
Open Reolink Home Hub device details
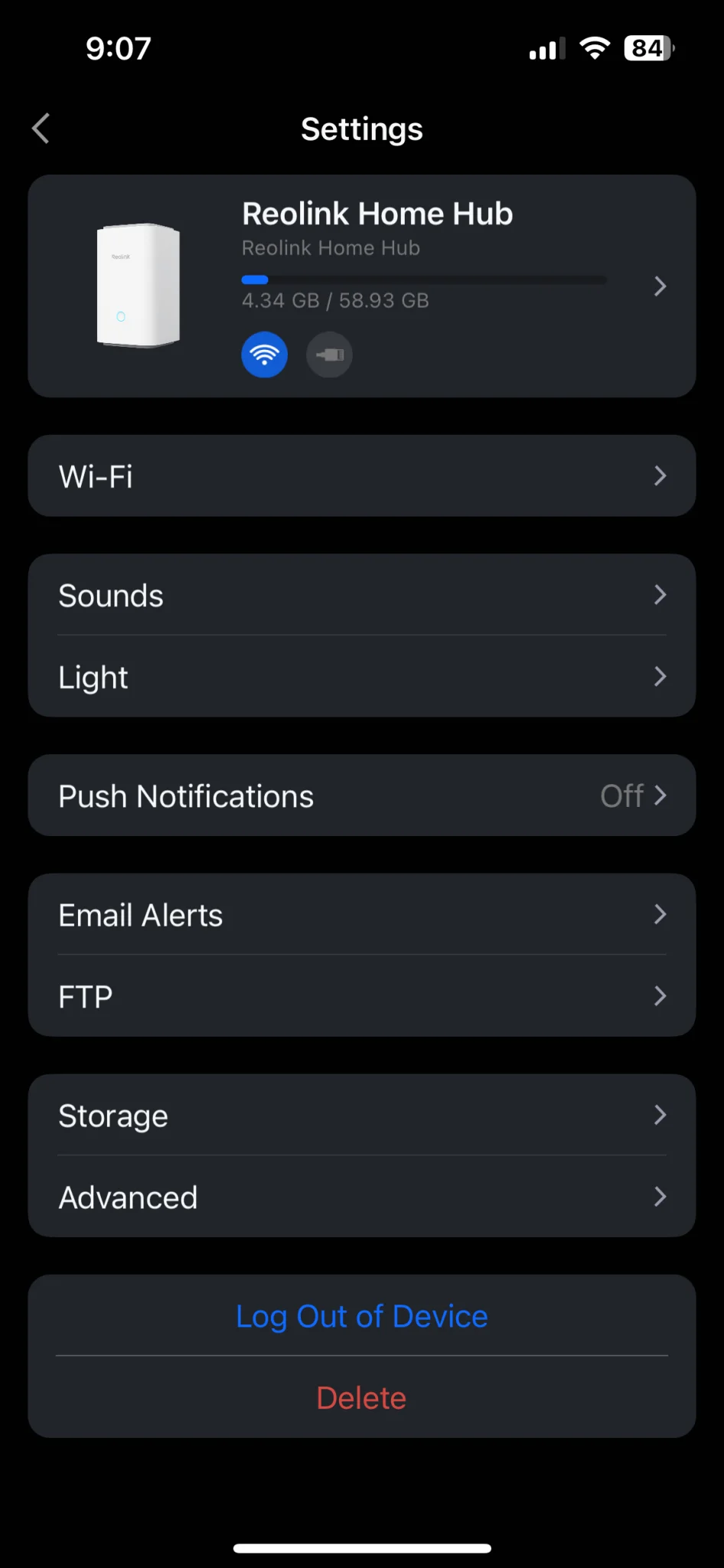click(x=361, y=286)
